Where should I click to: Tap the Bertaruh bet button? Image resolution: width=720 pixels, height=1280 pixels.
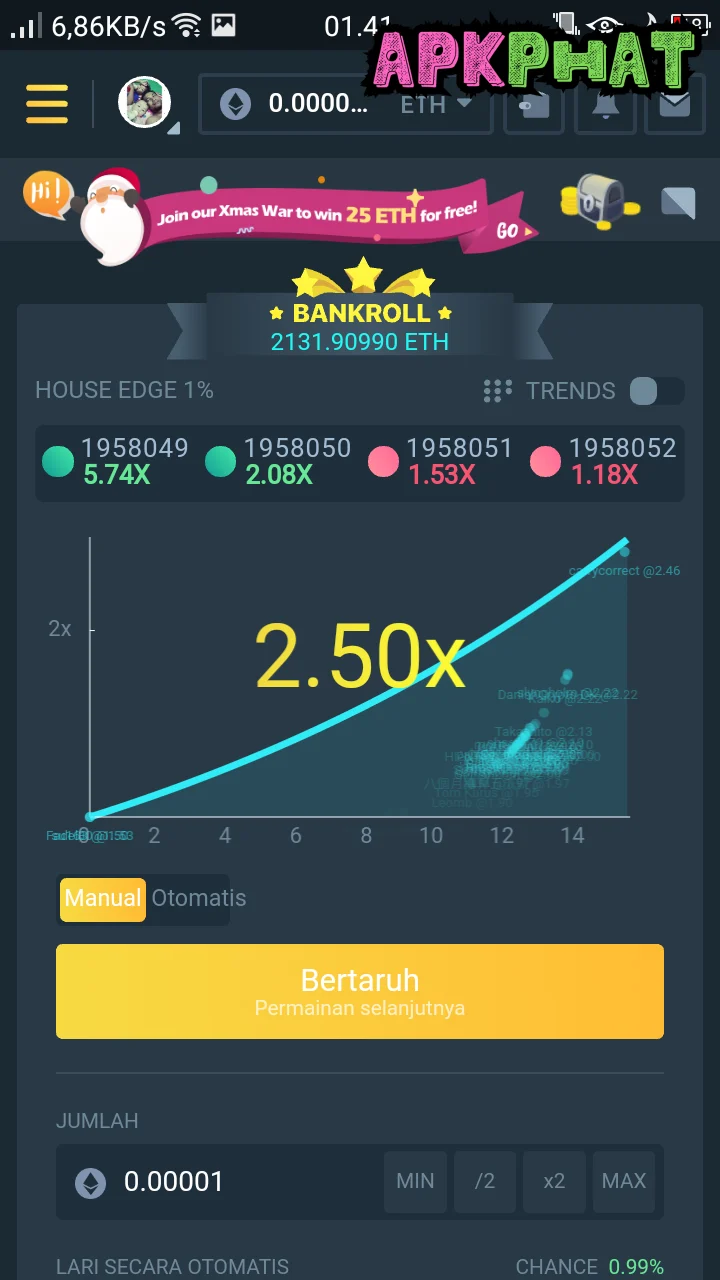(360, 991)
